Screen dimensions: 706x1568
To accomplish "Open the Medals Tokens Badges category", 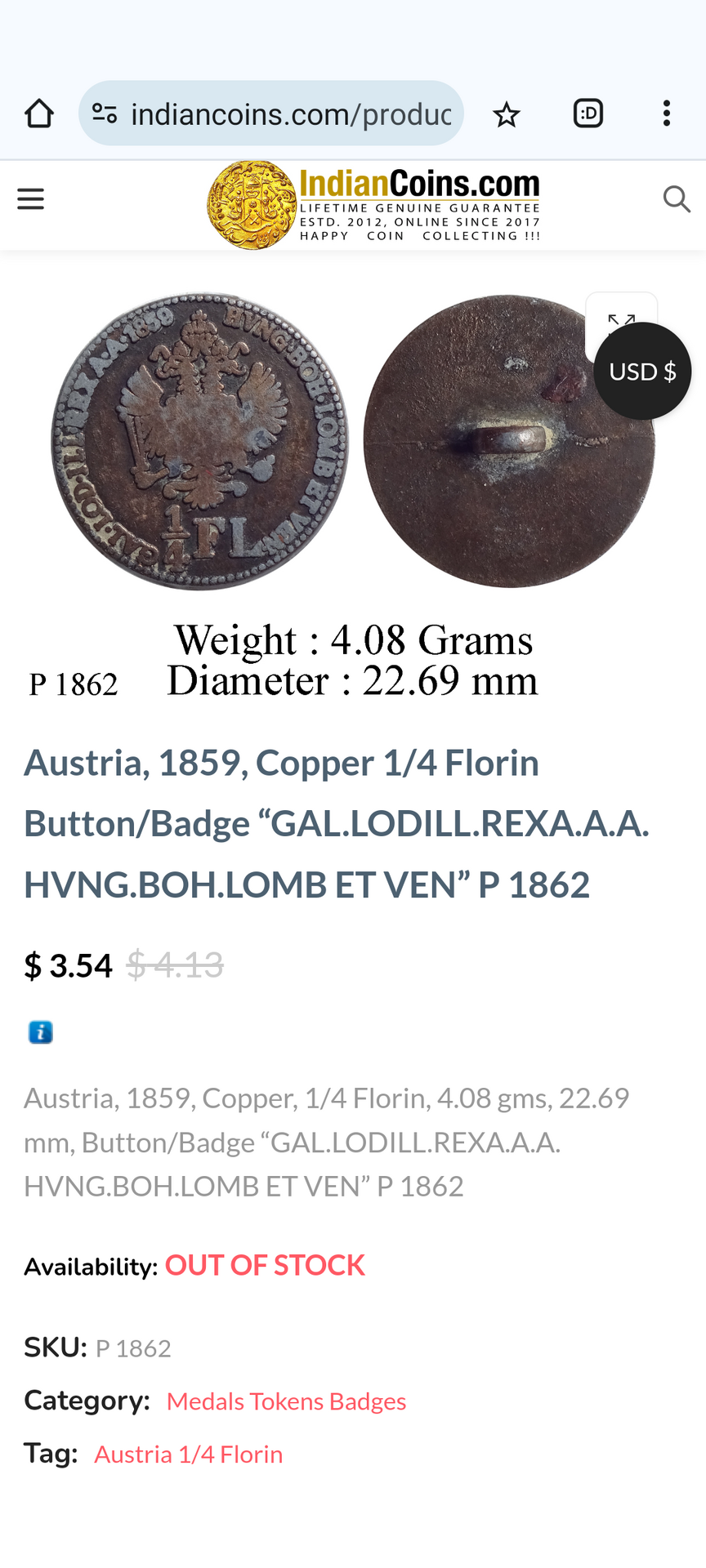I will point(286,1401).
